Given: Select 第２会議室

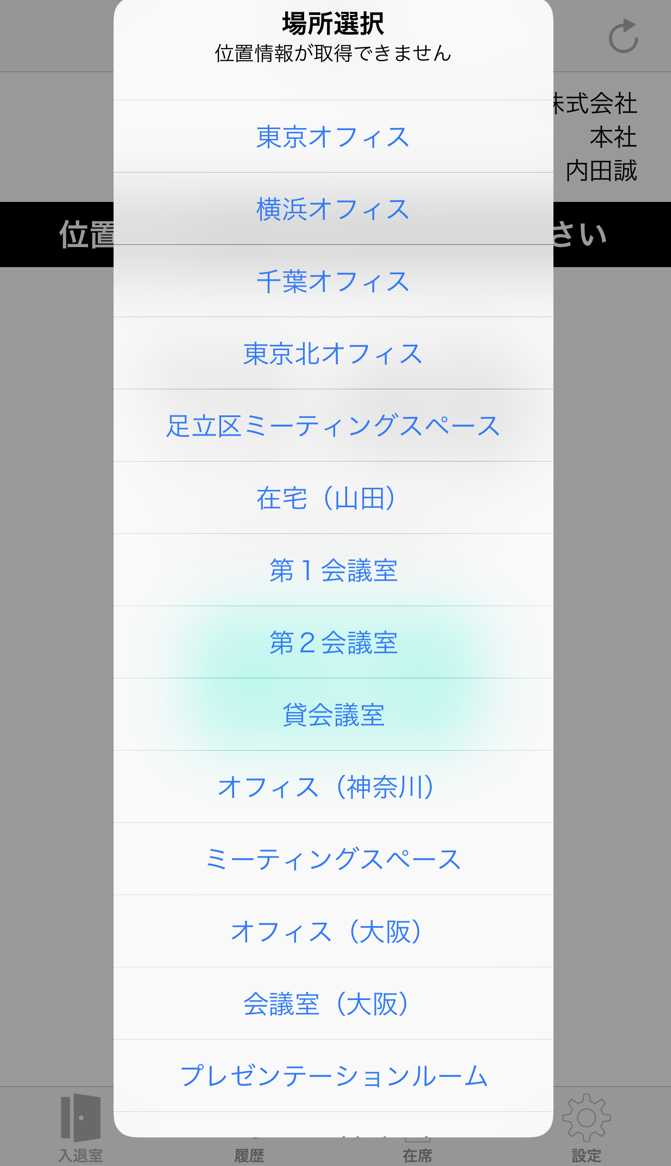Looking at the screenshot, I should [333, 642].
